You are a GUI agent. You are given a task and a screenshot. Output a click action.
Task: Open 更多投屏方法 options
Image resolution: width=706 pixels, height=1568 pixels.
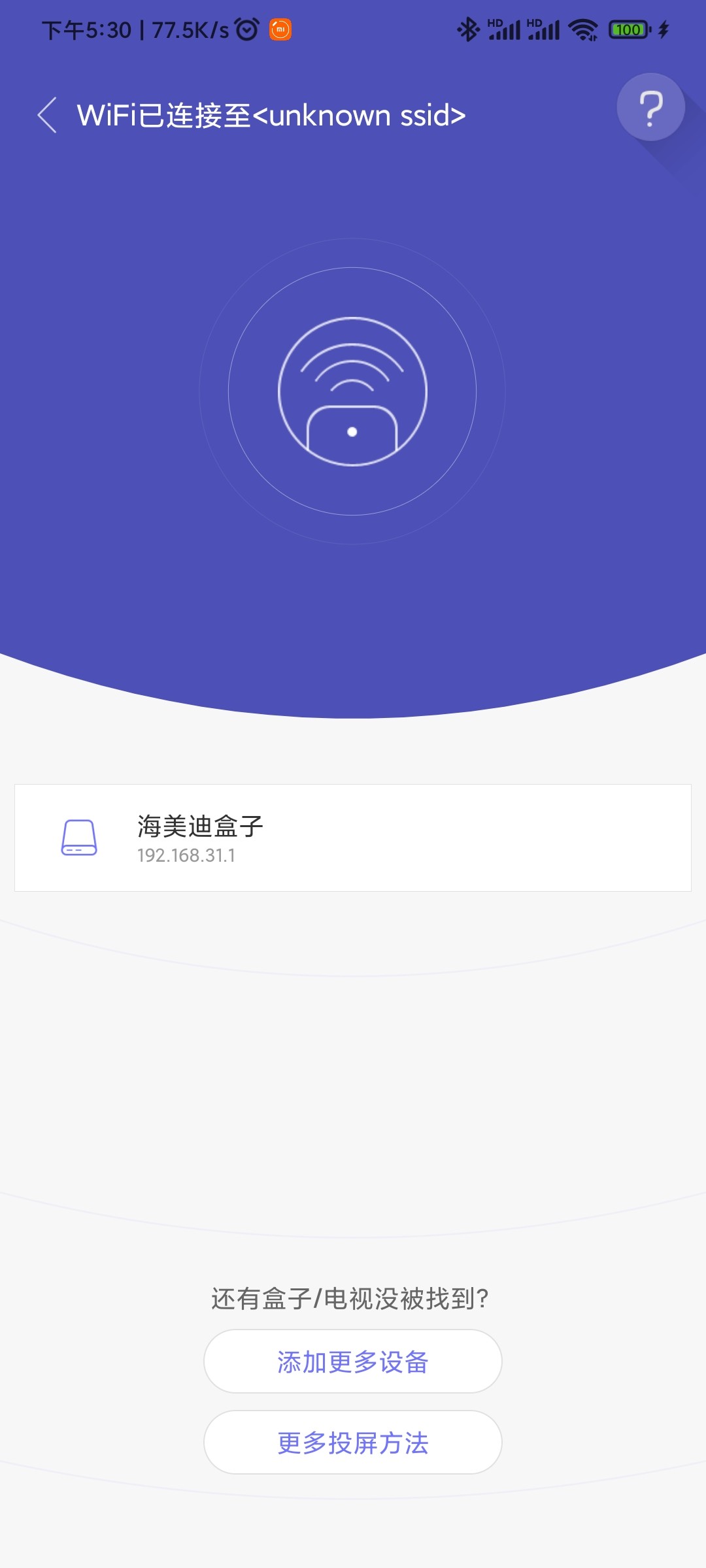point(352,1444)
